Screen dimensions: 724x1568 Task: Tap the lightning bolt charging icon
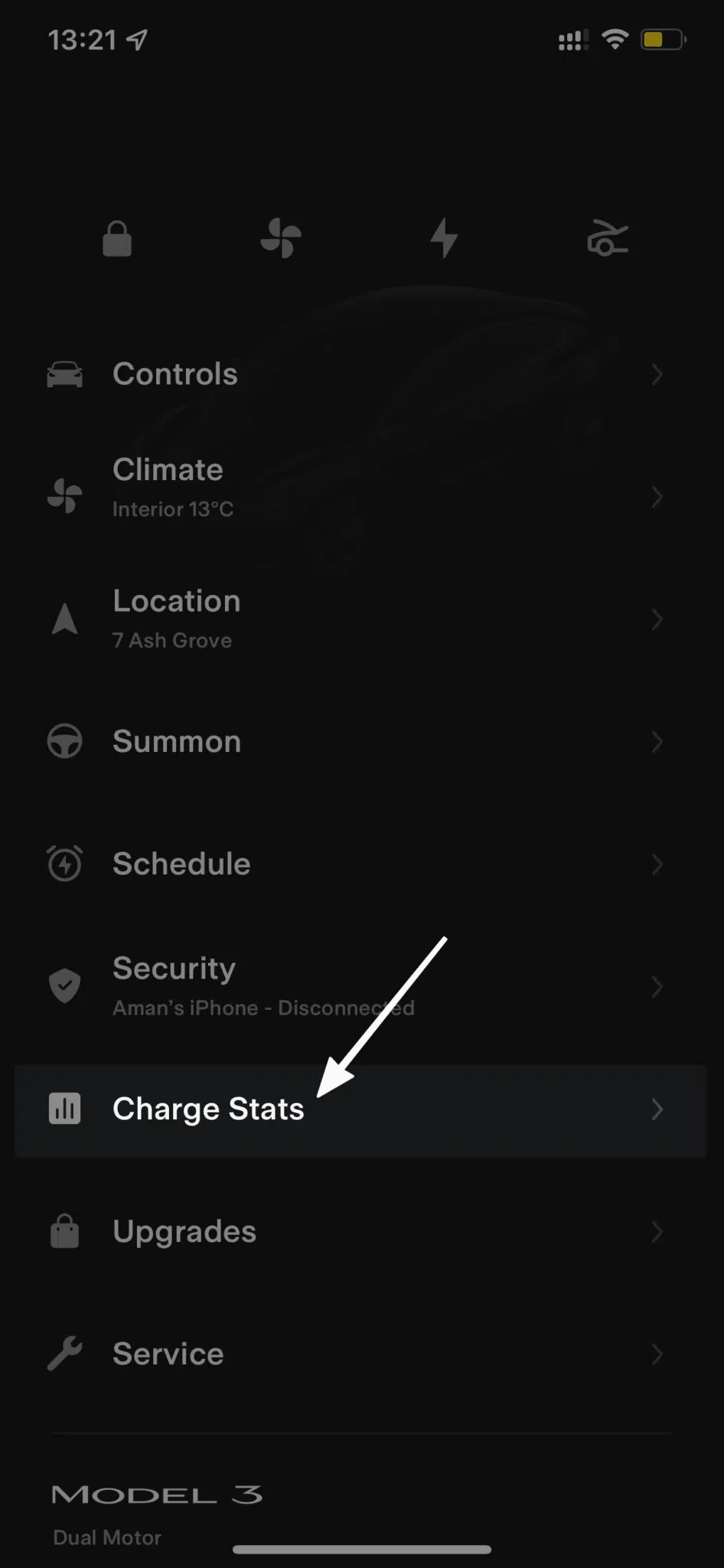tap(445, 238)
